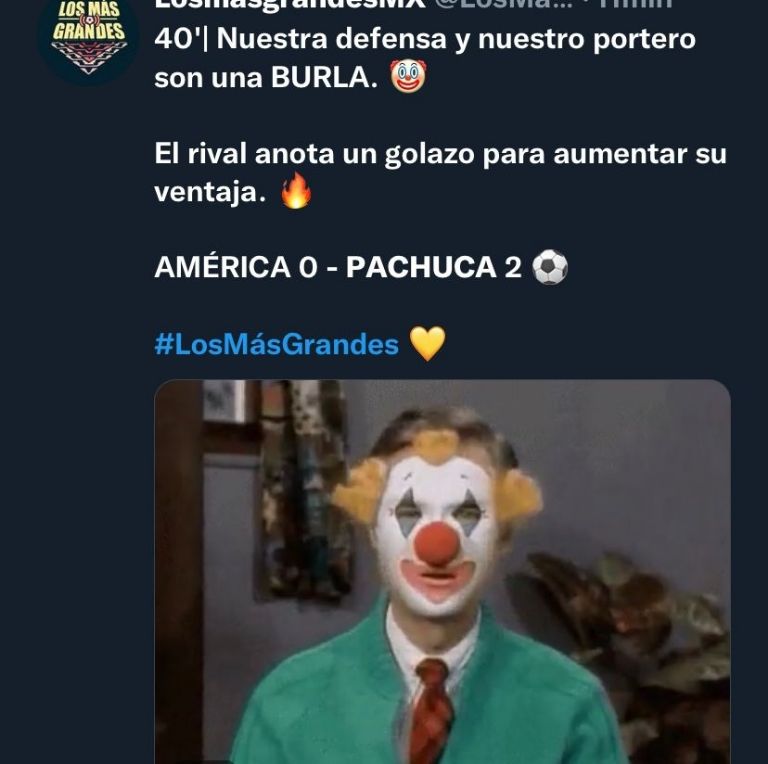
Task: Open the clown GIF in the tweet
Action: click(442, 571)
